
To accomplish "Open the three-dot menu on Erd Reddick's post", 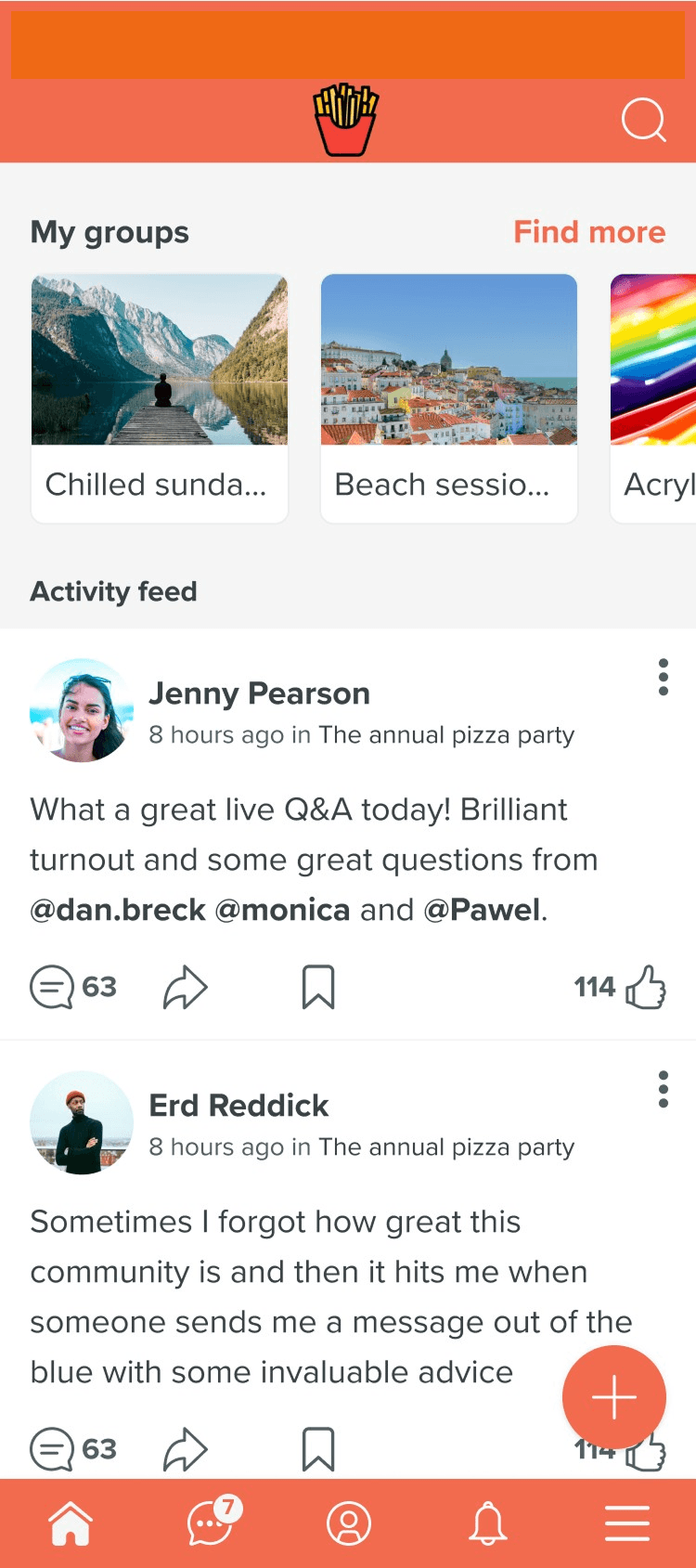I will click(663, 1090).
